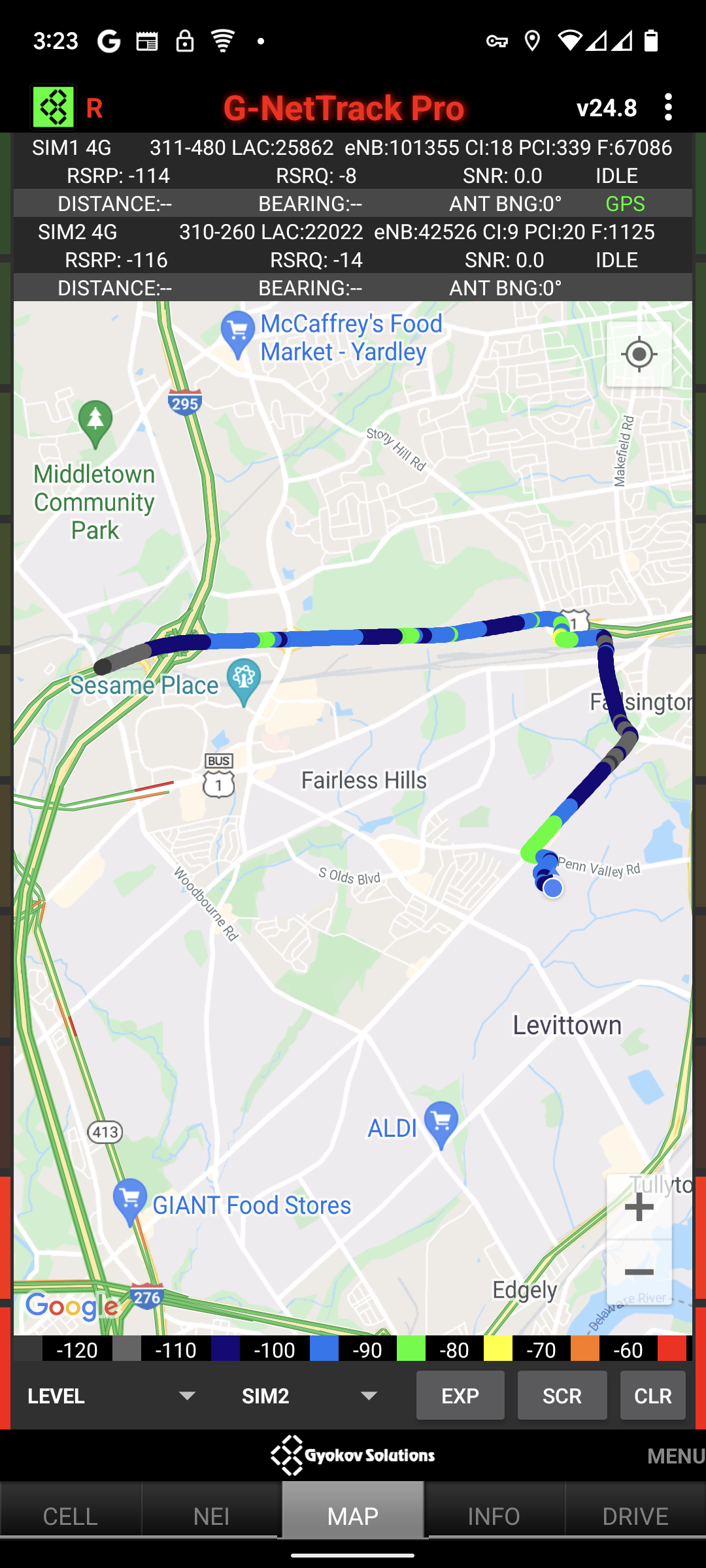Switch to the CELL tab
Image resolution: width=706 pixels, height=1568 pixels.
pos(70,1516)
